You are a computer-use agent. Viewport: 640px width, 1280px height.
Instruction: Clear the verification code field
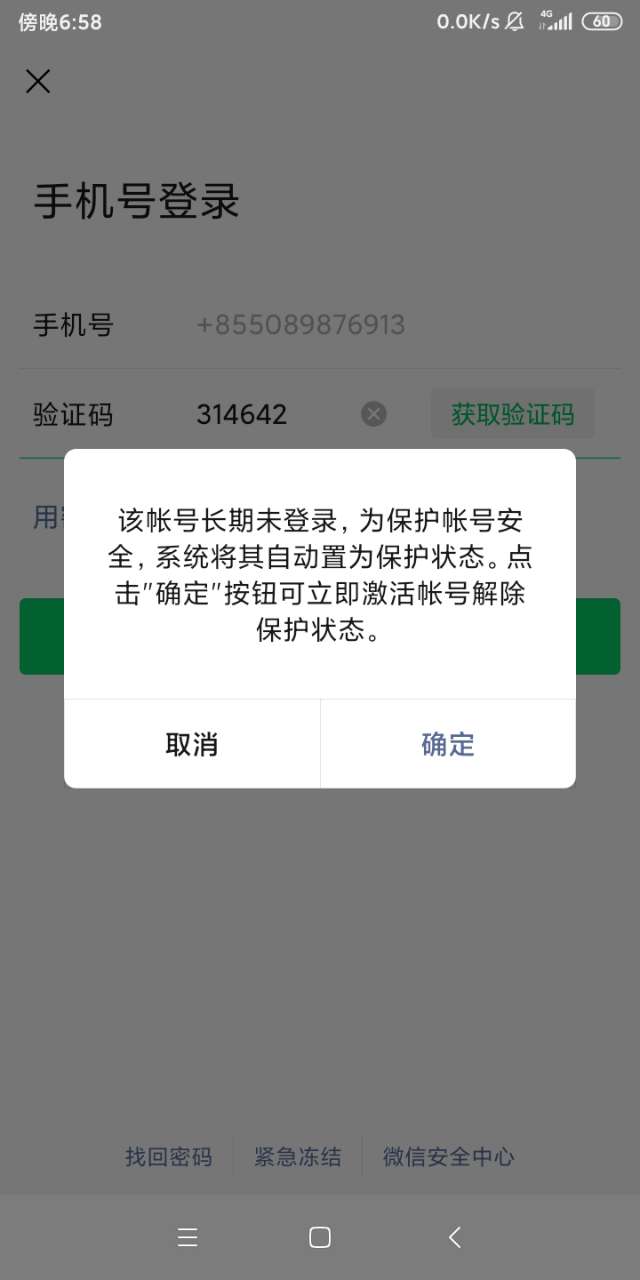[x=374, y=414]
